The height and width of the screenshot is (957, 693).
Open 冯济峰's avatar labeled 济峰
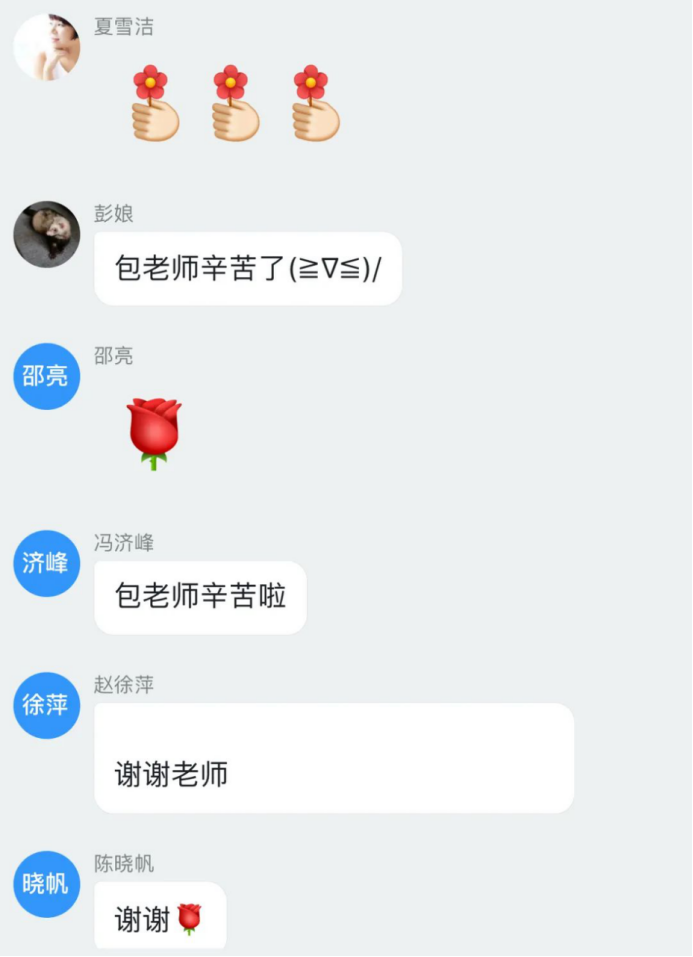click(x=46, y=563)
